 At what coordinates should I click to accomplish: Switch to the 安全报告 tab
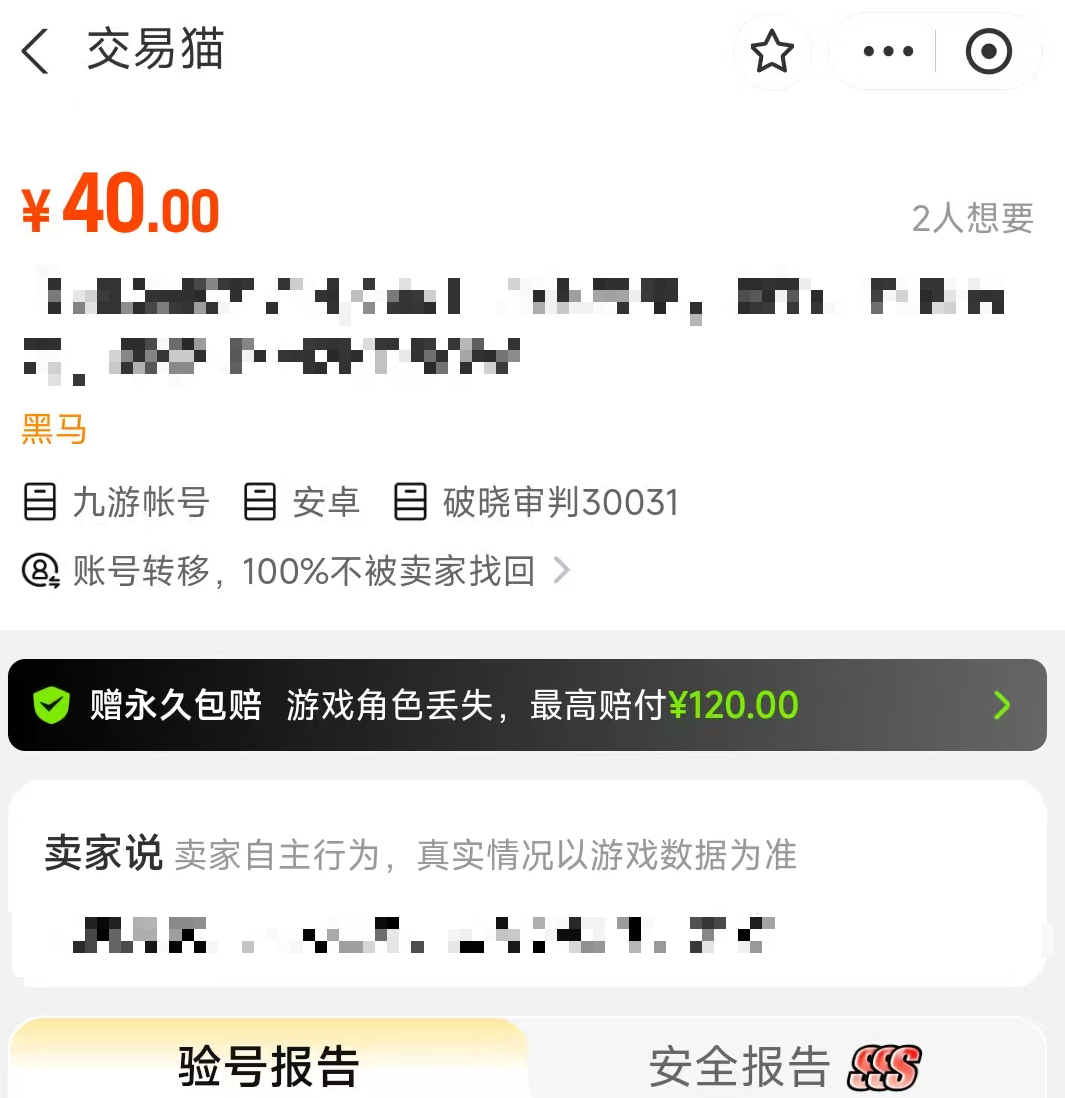coord(740,1064)
